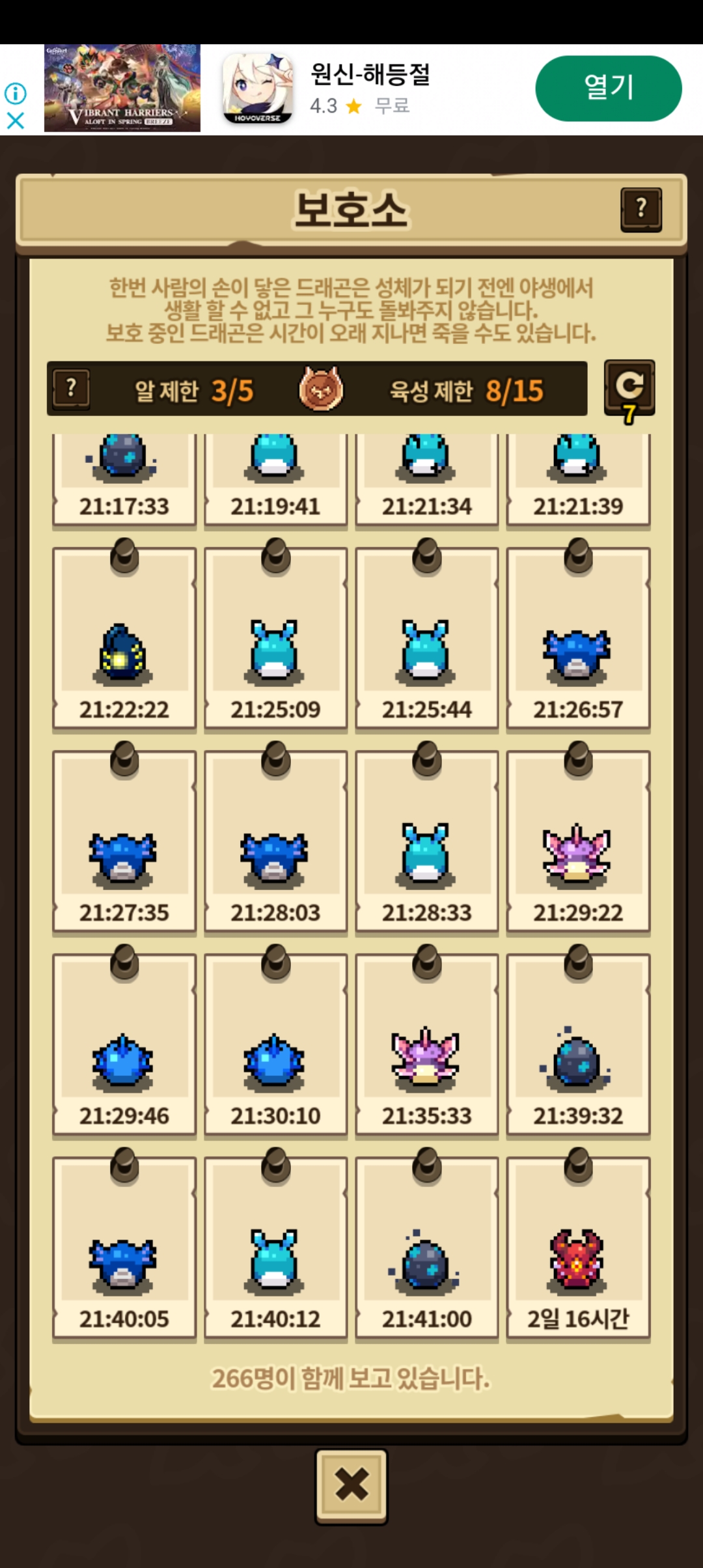
Task: Select the dragon card timed 21:28:03
Action: tap(275, 845)
